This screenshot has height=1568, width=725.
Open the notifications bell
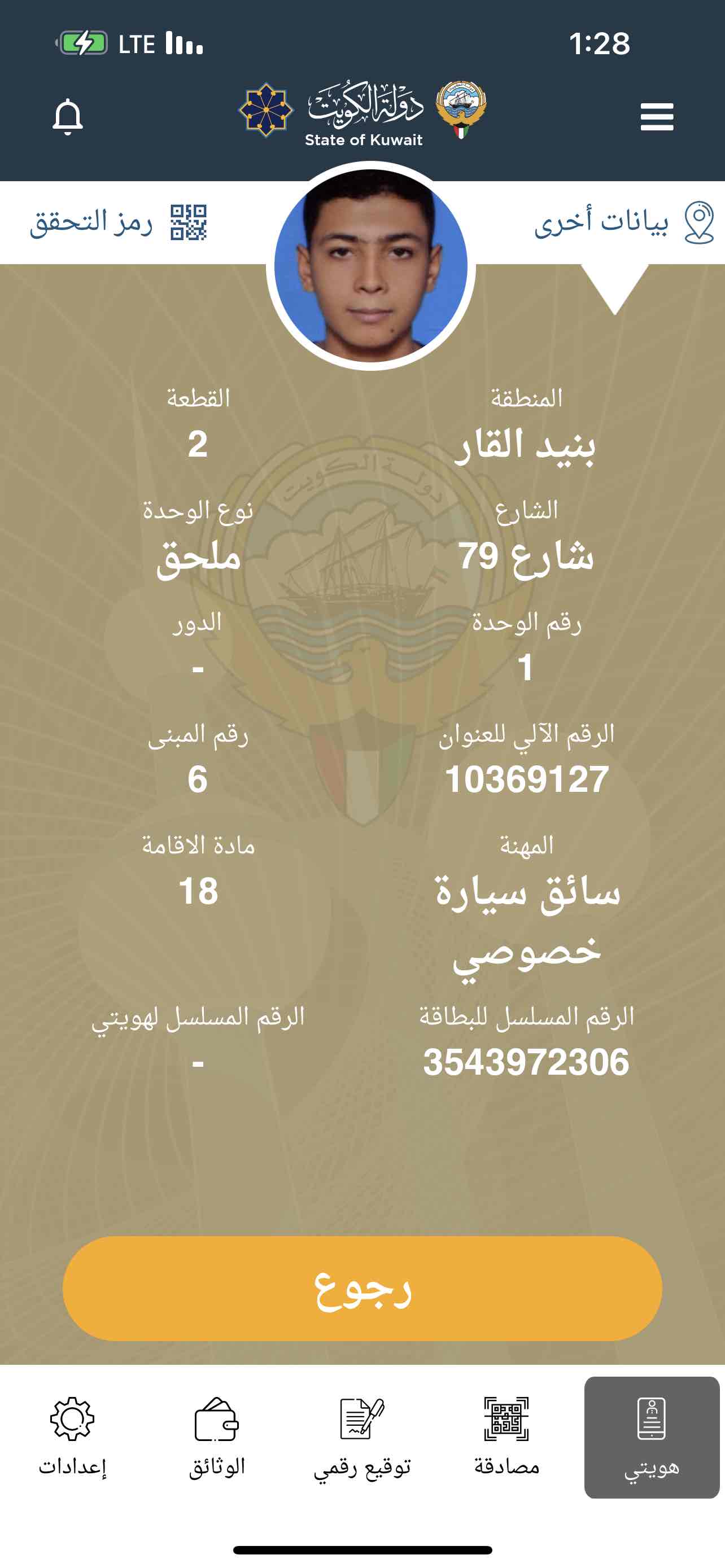(x=68, y=117)
